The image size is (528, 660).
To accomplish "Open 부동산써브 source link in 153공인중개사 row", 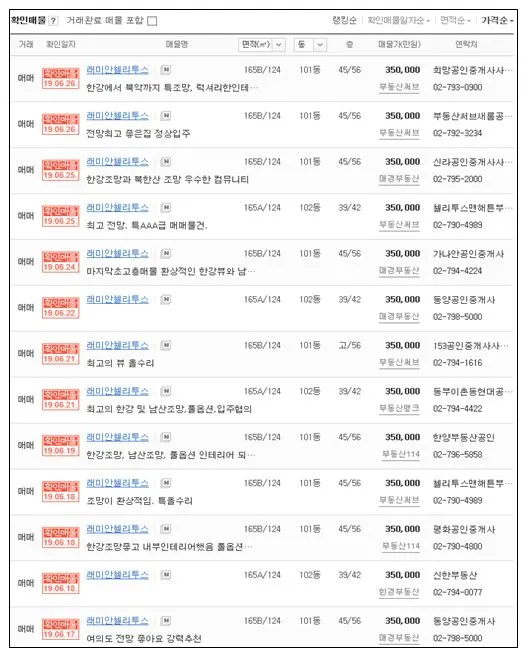I will click(x=399, y=362).
